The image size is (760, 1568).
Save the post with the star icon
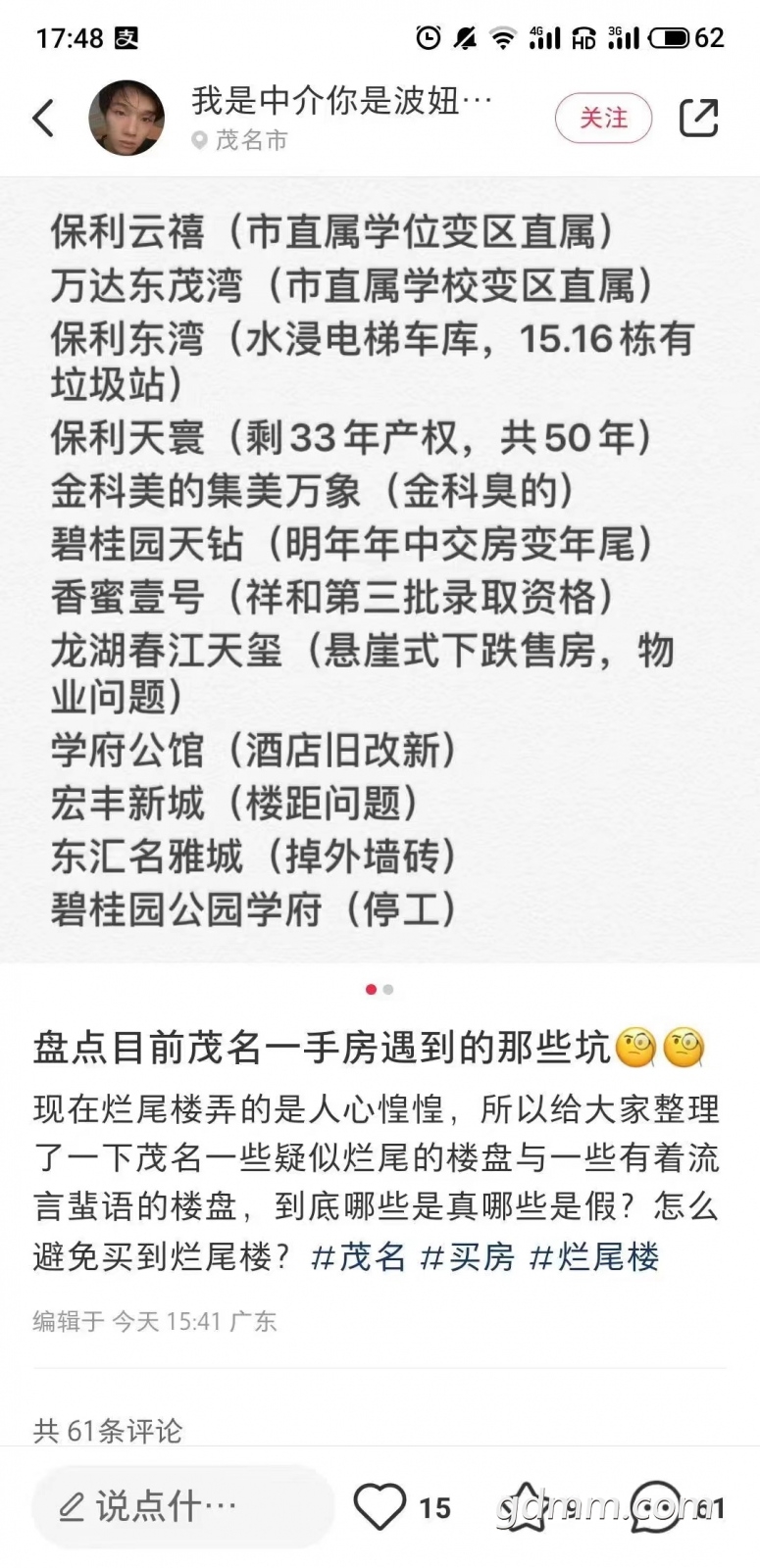coord(526,1506)
